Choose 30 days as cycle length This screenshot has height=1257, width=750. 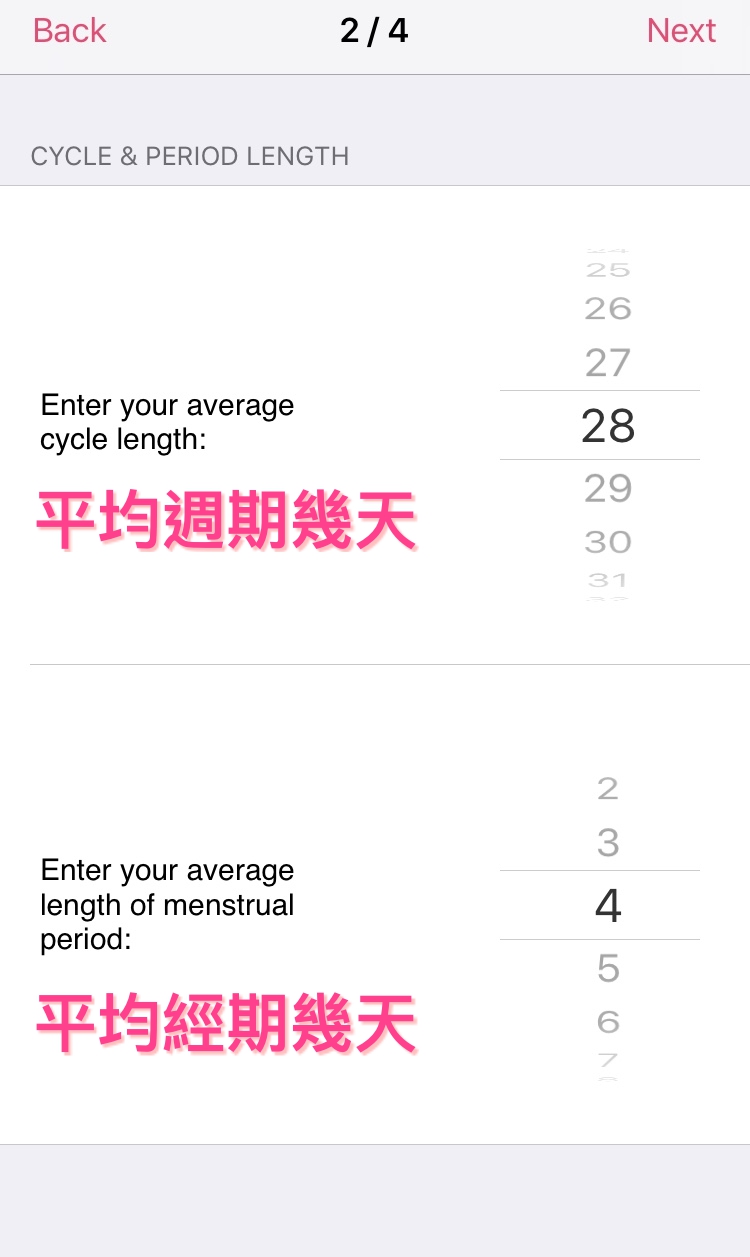pyautogui.click(x=608, y=542)
